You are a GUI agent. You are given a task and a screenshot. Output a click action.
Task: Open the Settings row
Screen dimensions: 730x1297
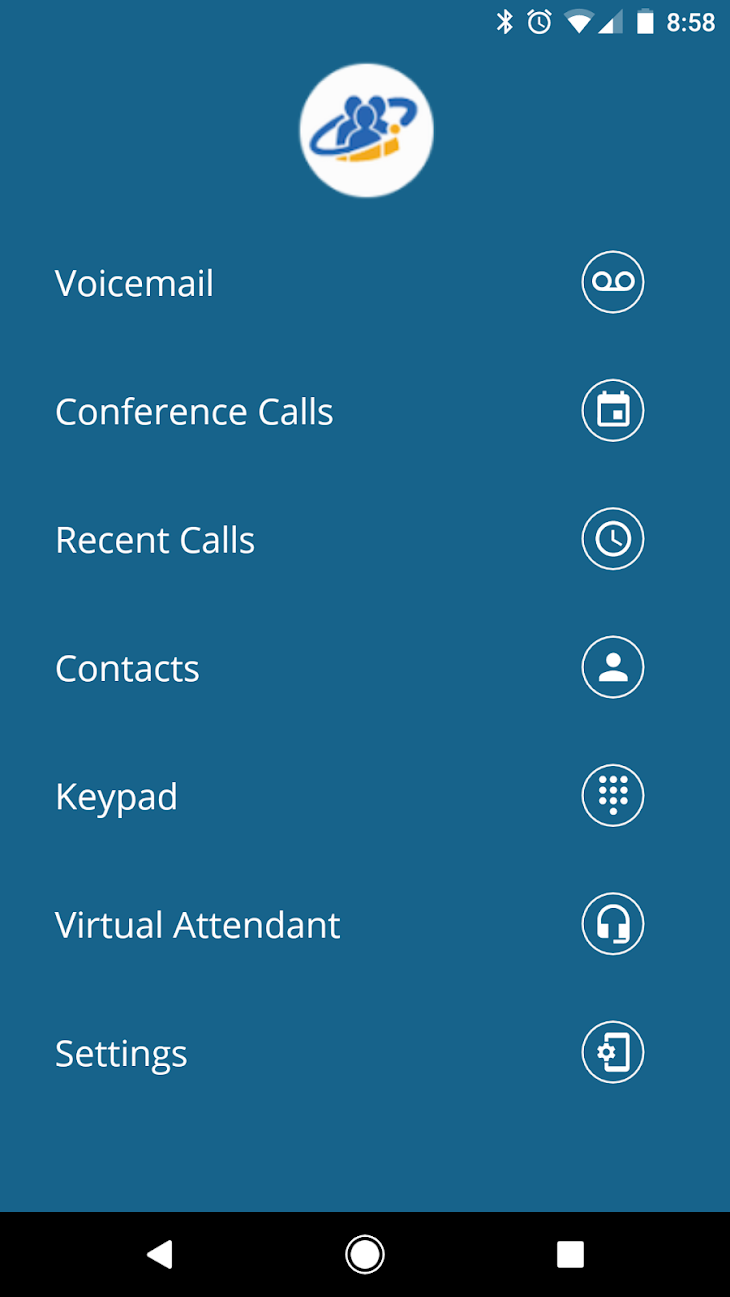click(x=121, y=1053)
